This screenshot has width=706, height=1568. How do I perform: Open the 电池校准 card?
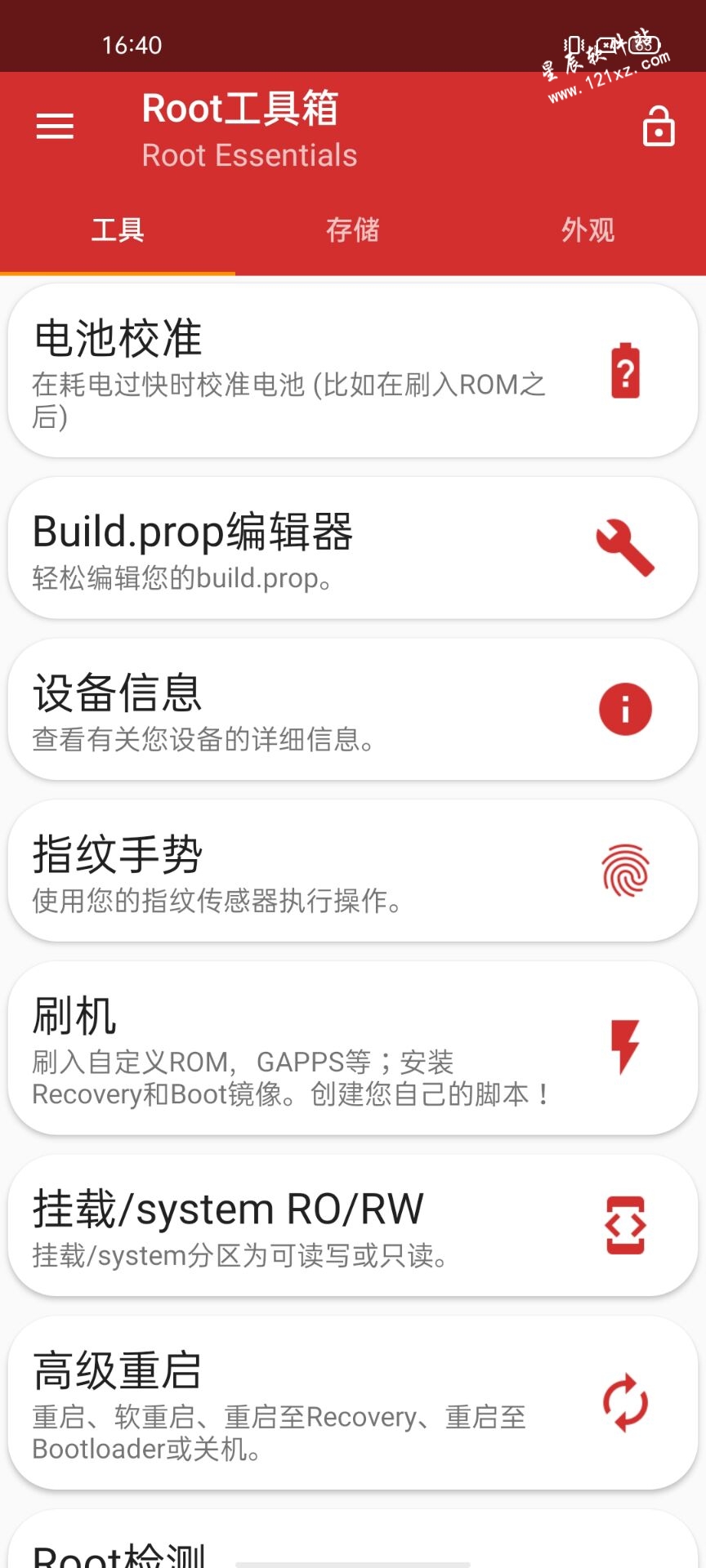(x=353, y=371)
